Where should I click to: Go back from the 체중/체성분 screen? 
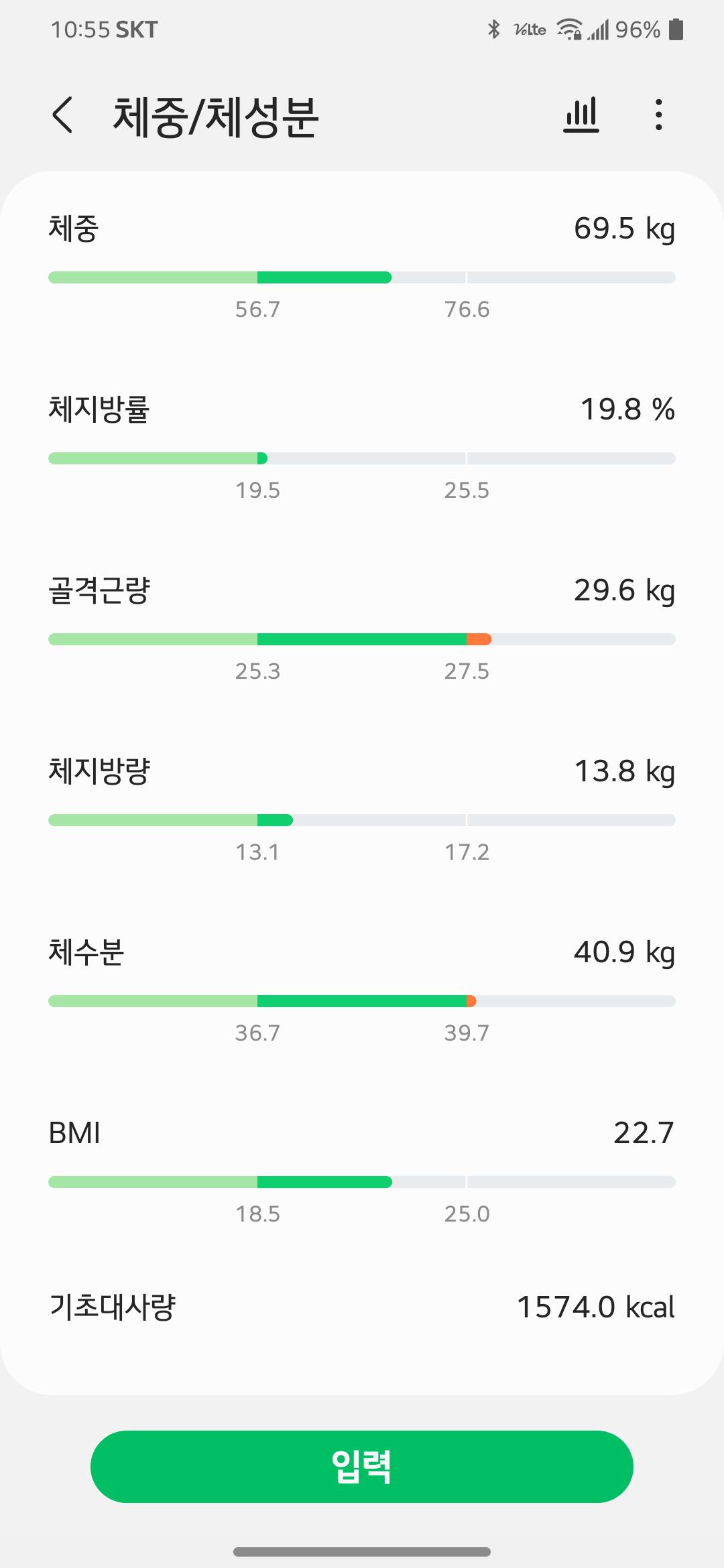pyautogui.click(x=62, y=115)
